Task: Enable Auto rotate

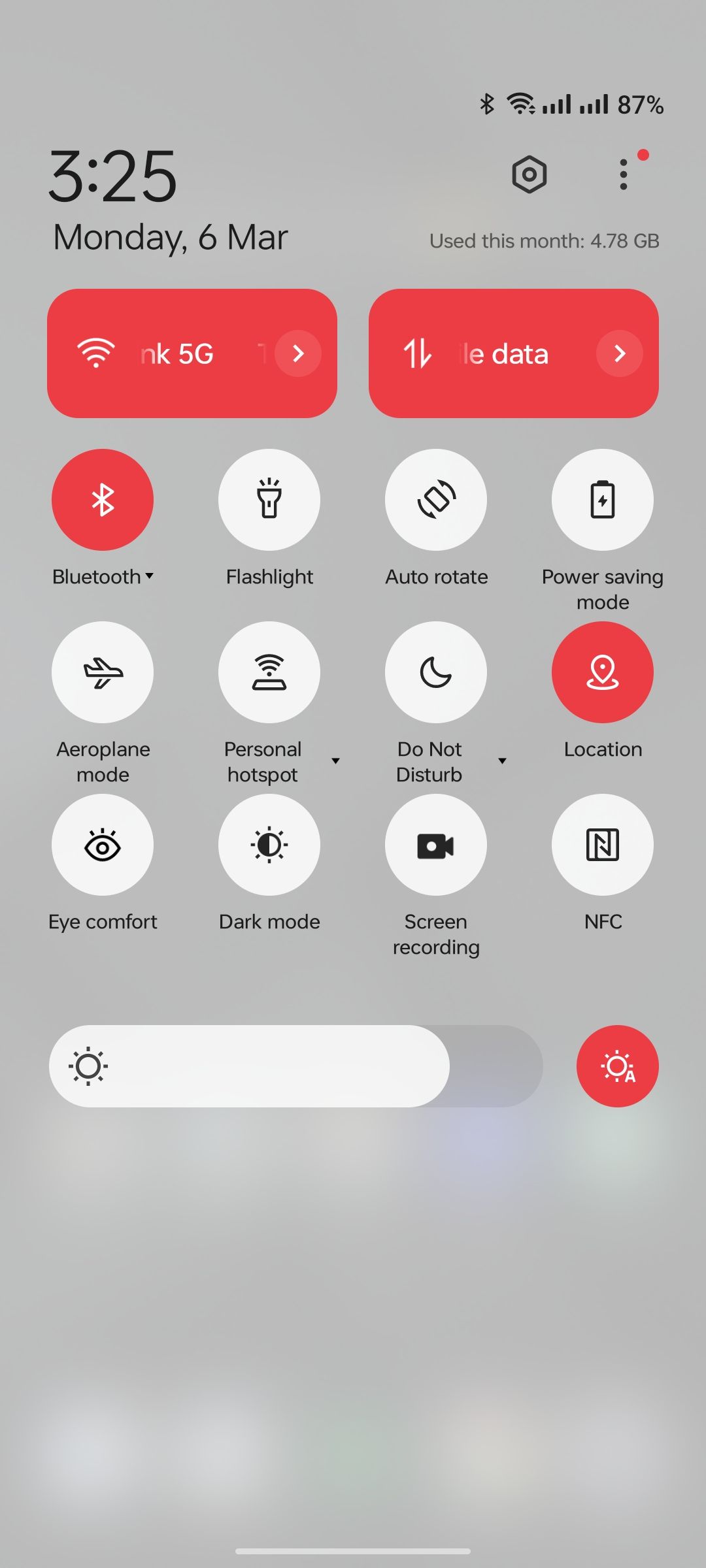Action: point(436,500)
